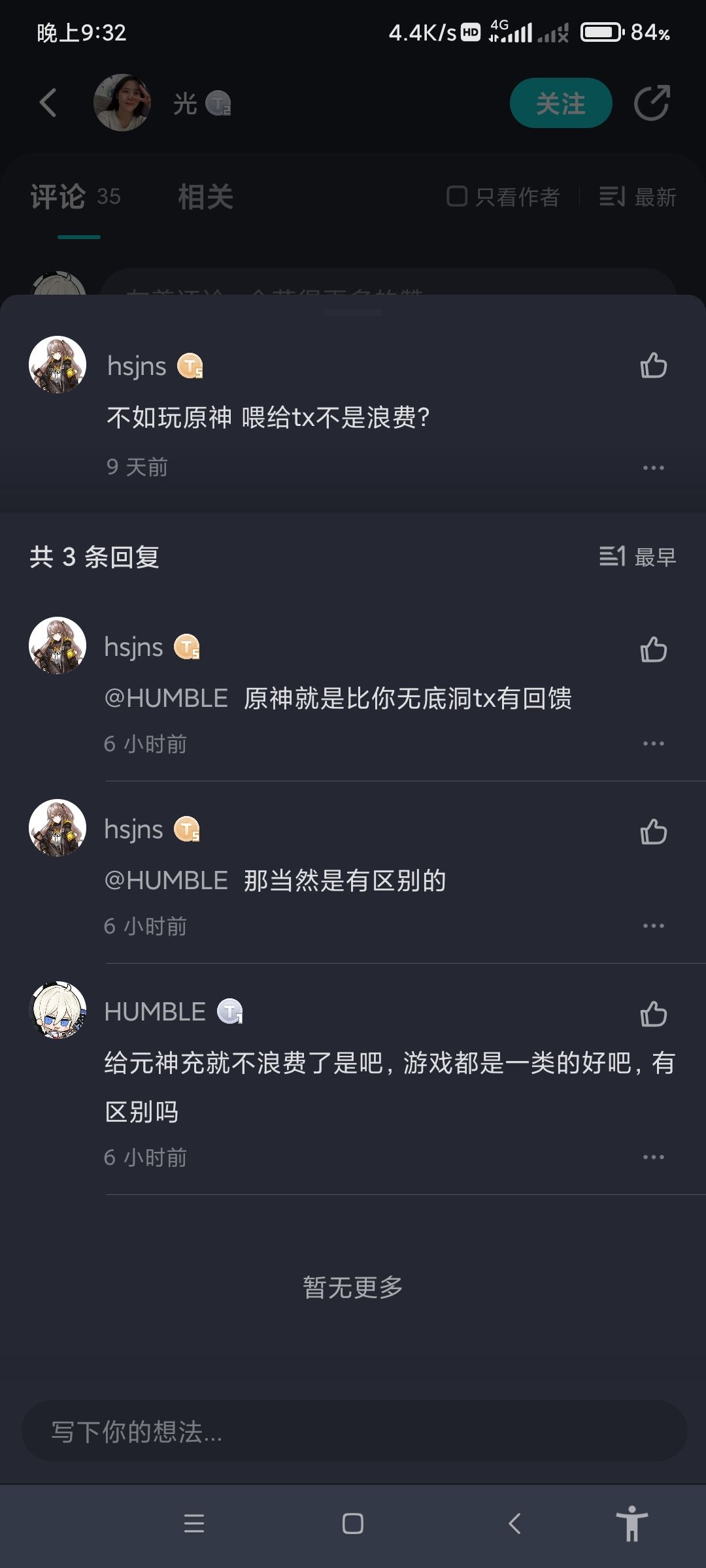706x1568 pixels.
Task: Like the reply '原神就是比你无底洞tx有回馈'
Action: coord(653,649)
